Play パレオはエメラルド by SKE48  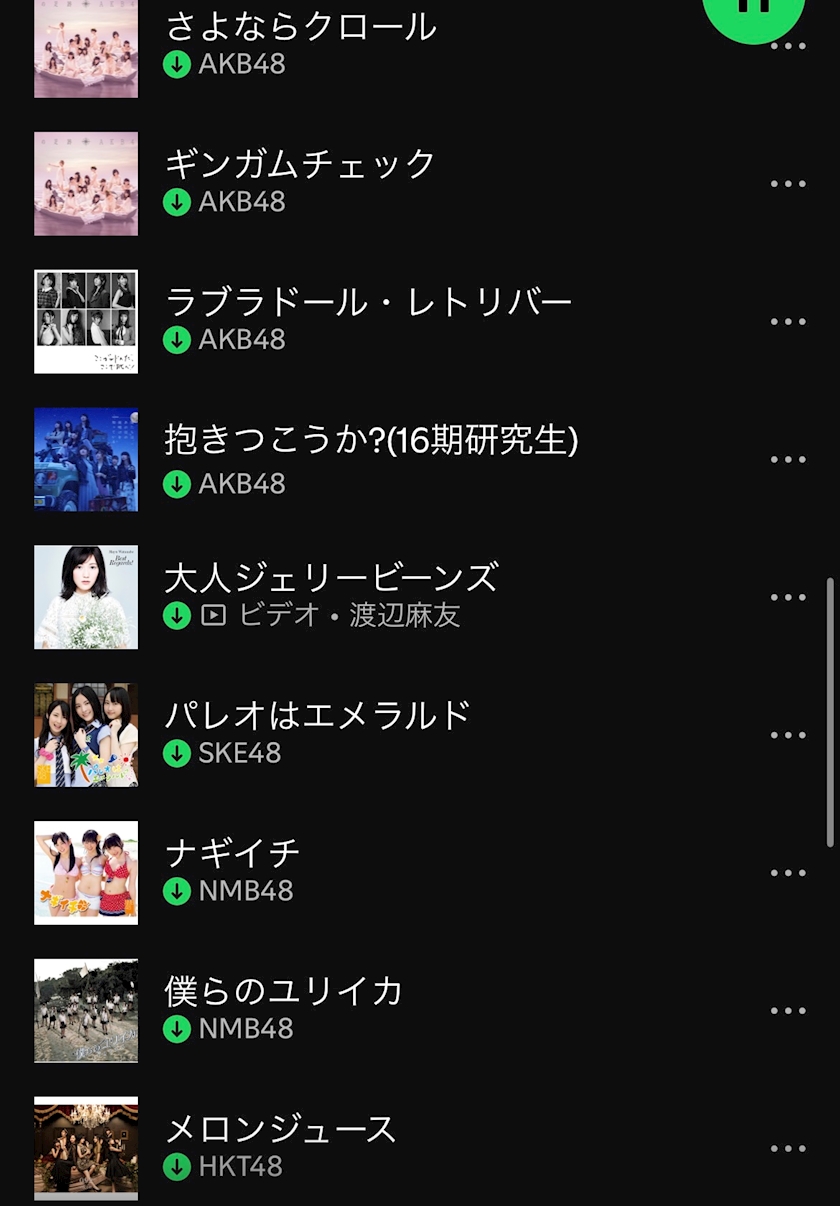pos(317,717)
